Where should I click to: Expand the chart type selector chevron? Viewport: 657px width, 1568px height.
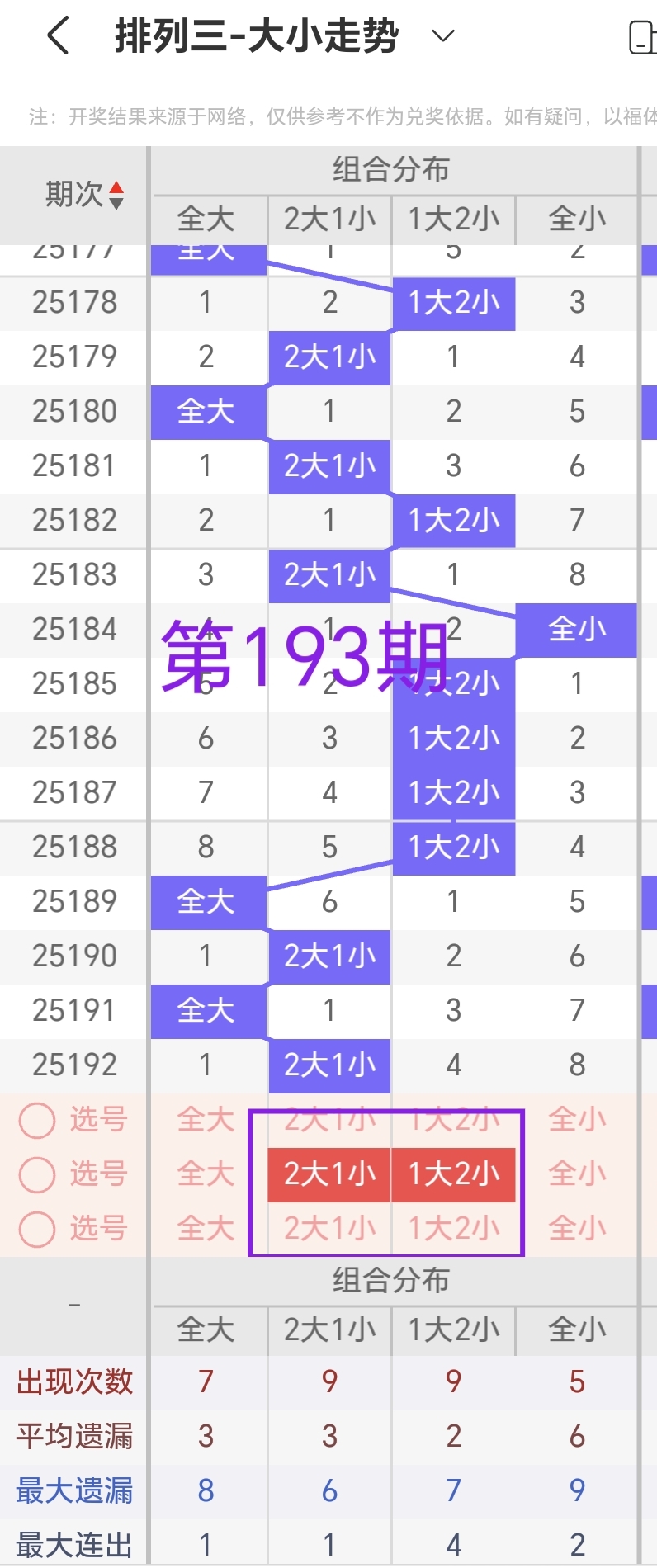pos(442,36)
